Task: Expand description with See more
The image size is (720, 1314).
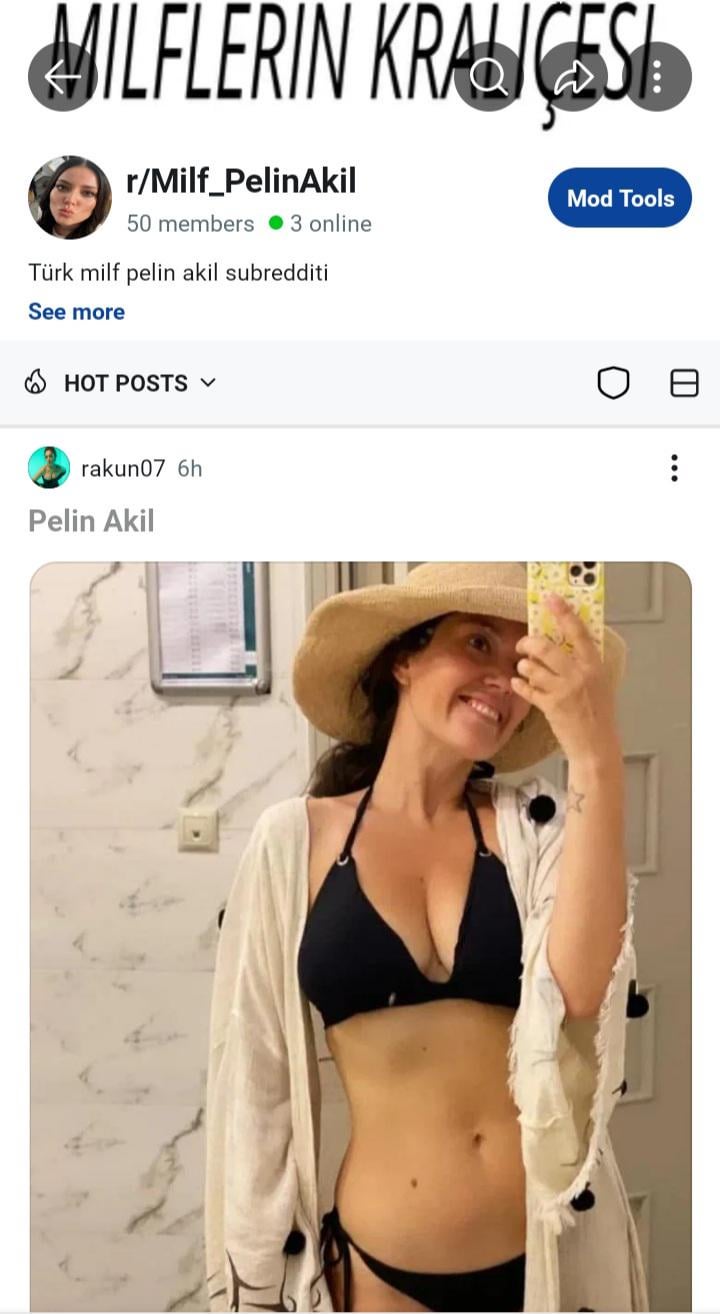Action: pos(76,312)
